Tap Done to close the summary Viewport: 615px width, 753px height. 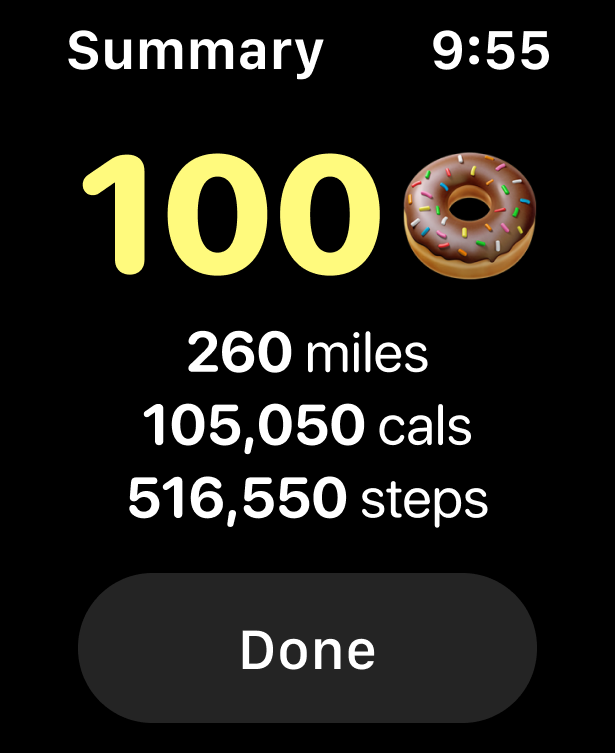[x=307, y=649]
